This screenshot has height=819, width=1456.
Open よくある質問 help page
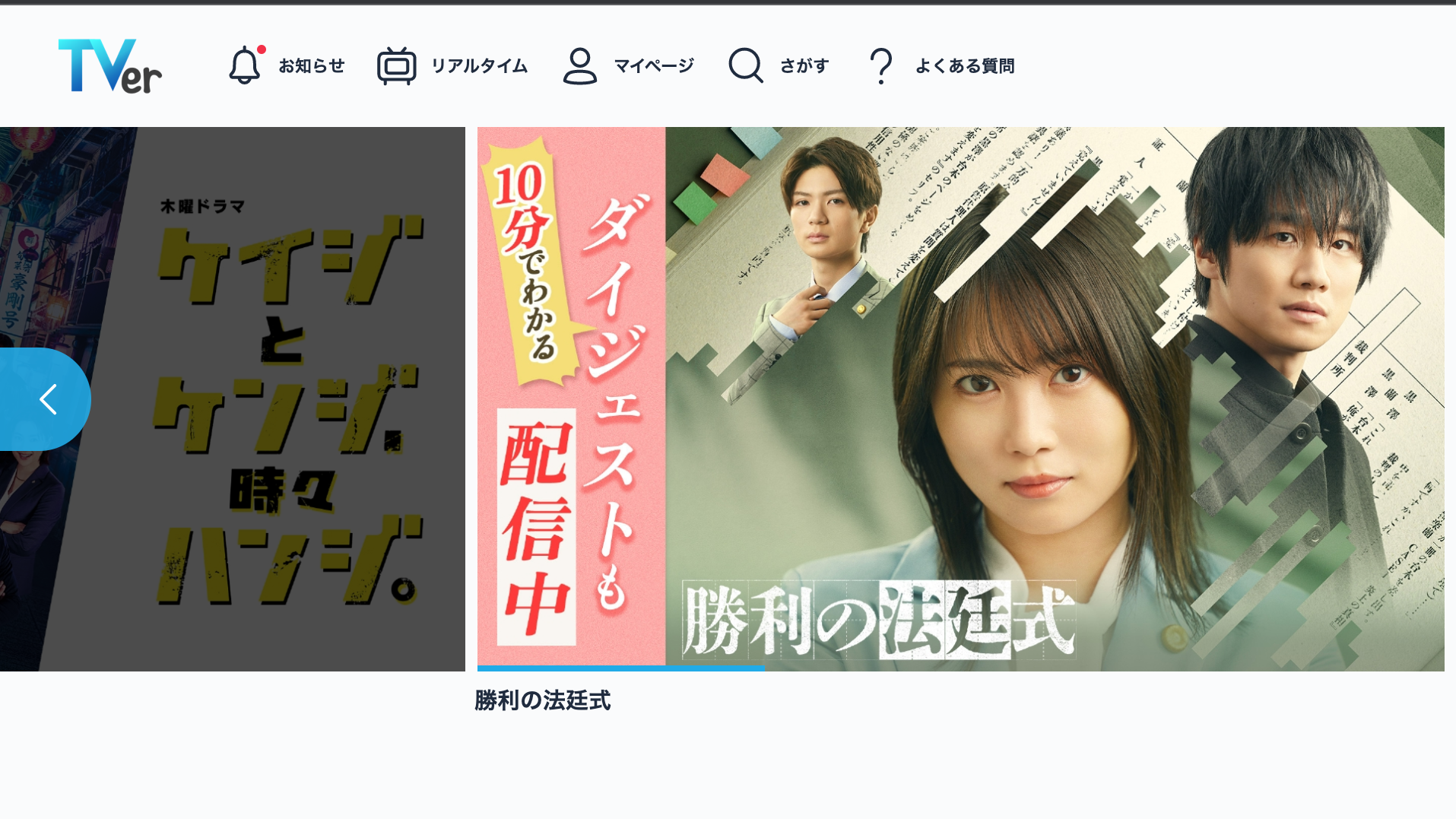(941, 66)
